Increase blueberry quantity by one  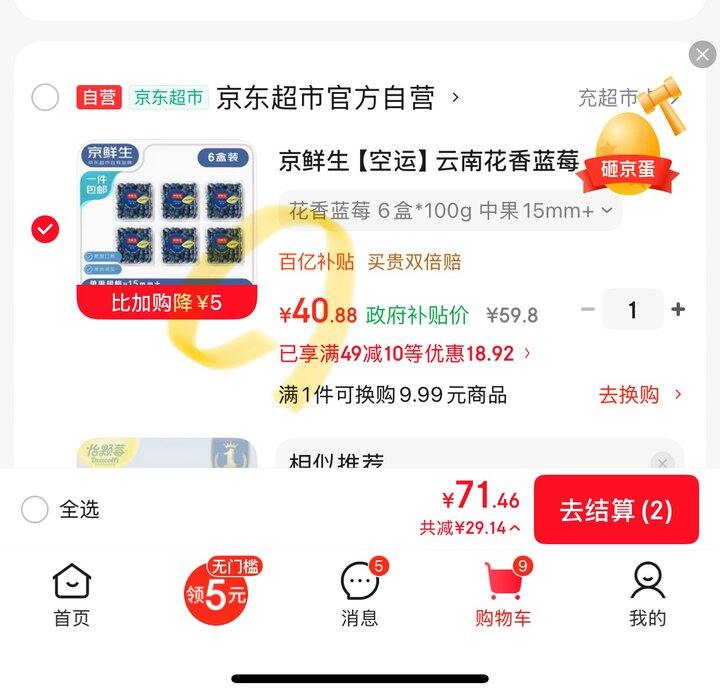point(678,310)
